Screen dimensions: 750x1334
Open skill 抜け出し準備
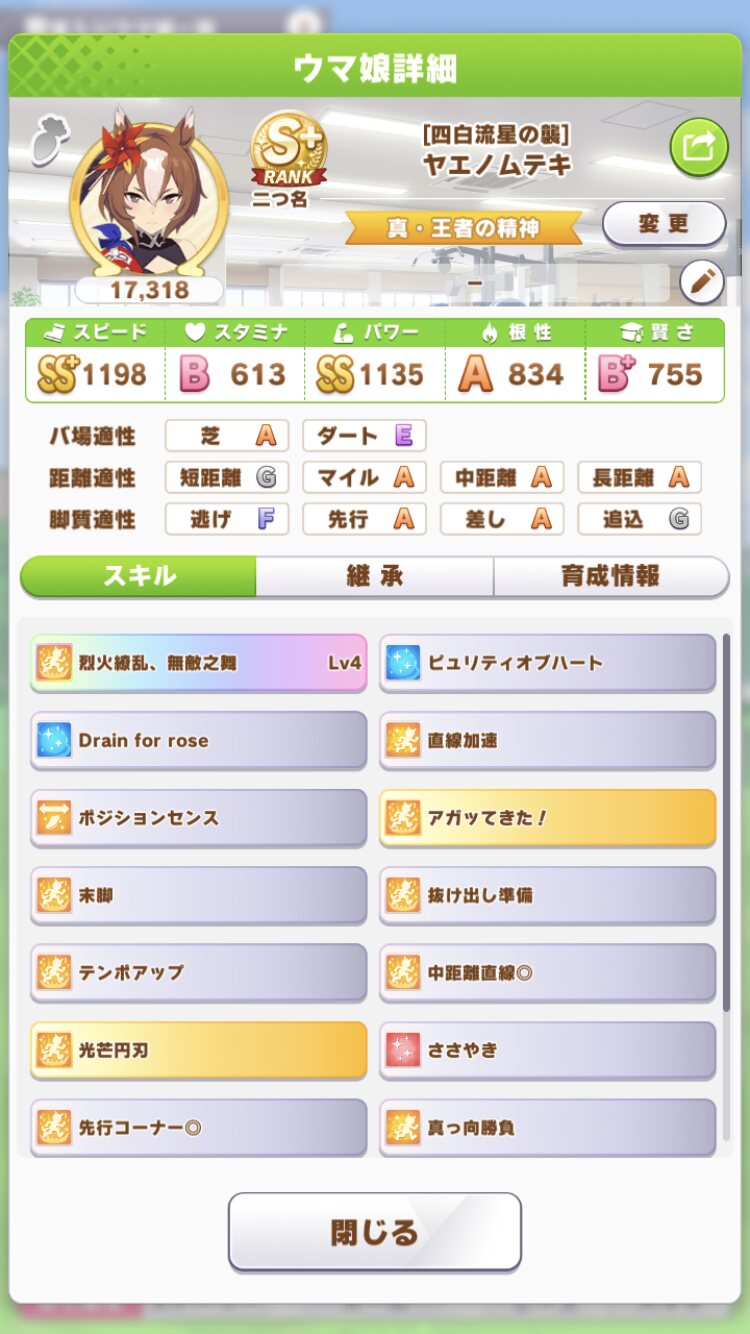(548, 895)
